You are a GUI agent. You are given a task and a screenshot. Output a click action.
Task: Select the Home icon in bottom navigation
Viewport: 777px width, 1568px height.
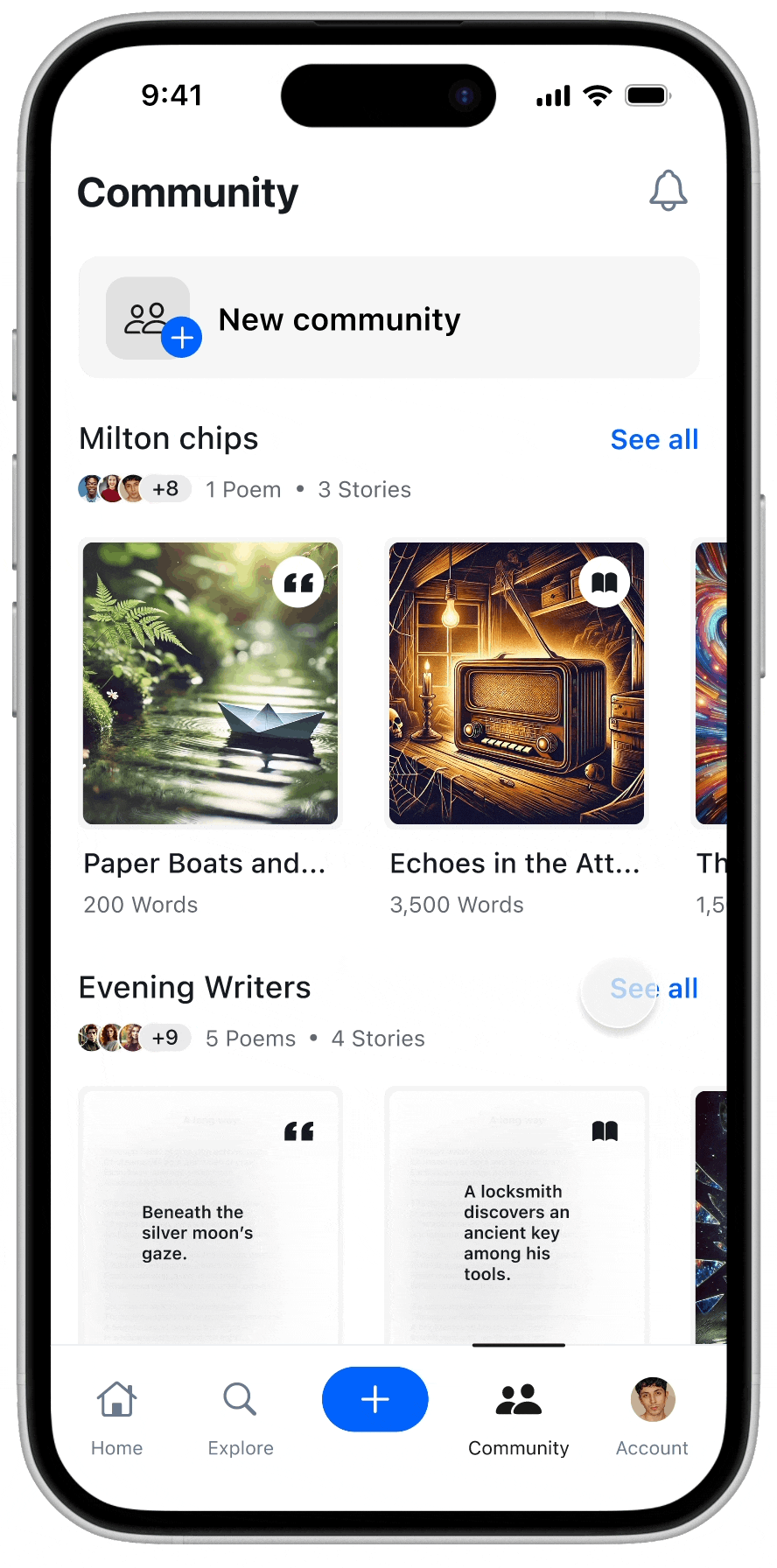click(116, 1400)
